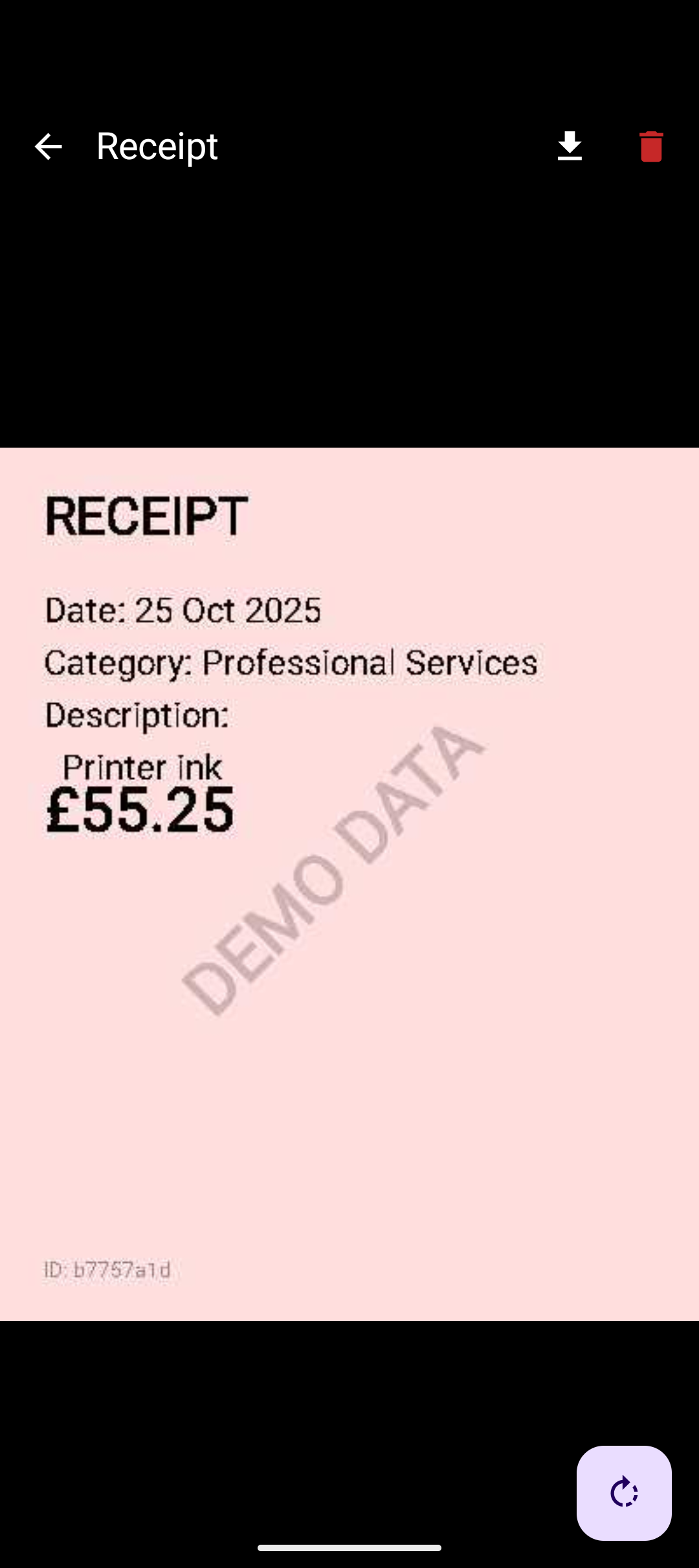Screen dimensions: 699x1568
Task: Delete this receipt using the red trash icon
Action: [x=651, y=146]
